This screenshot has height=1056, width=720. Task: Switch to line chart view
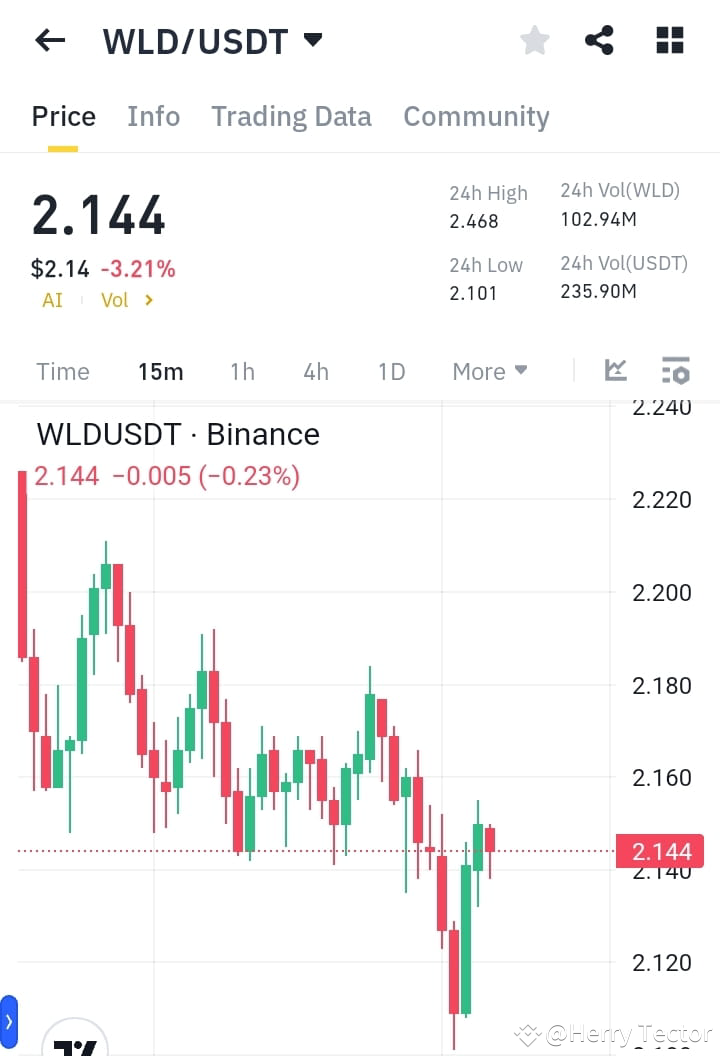click(x=615, y=370)
